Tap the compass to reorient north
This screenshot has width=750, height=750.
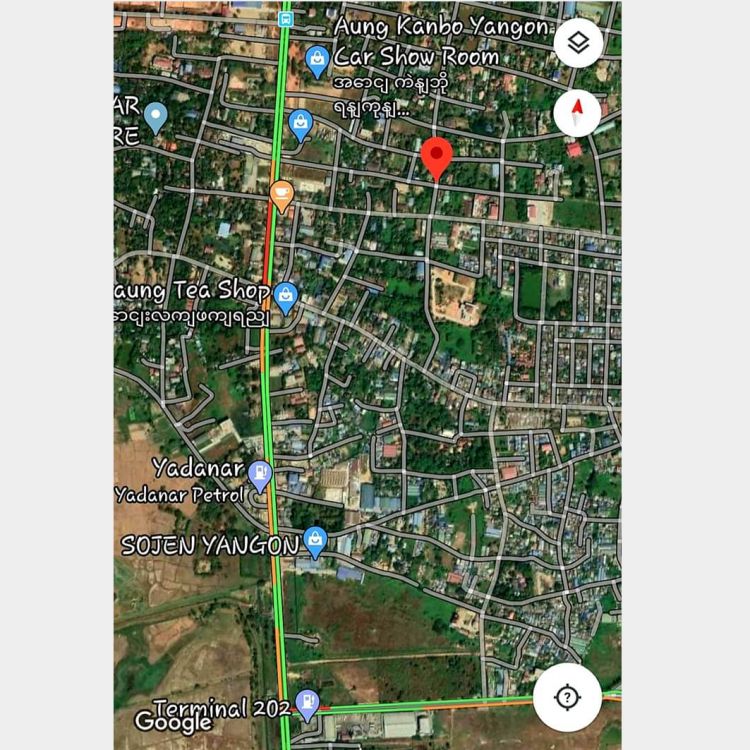(578, 112)
